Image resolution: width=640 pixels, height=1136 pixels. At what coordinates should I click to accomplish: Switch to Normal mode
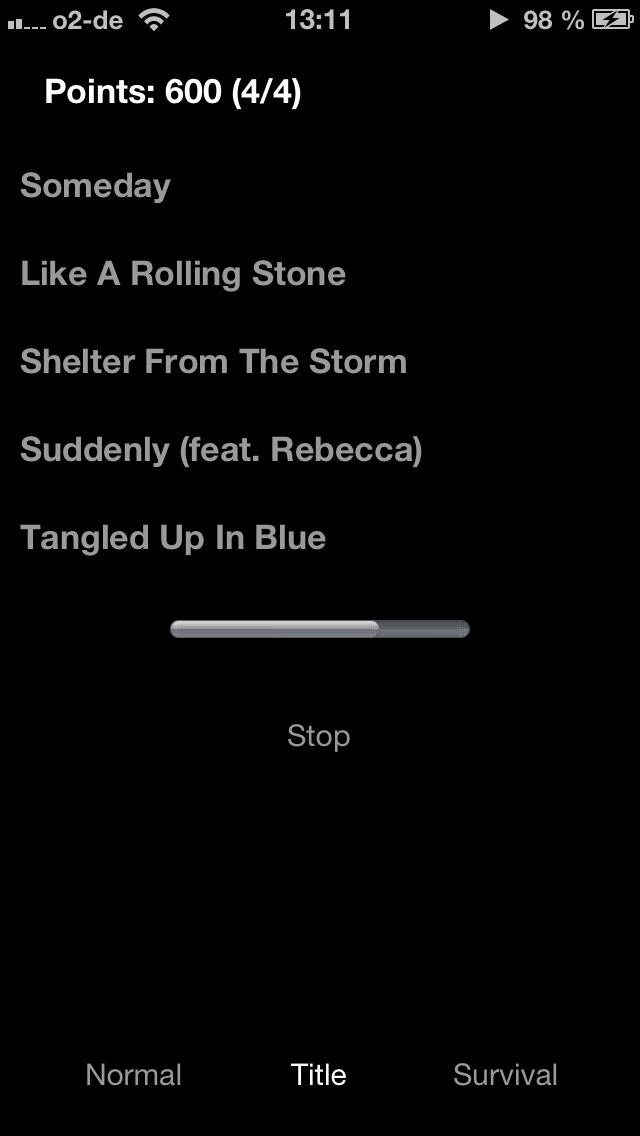[x=133, y=1074]
